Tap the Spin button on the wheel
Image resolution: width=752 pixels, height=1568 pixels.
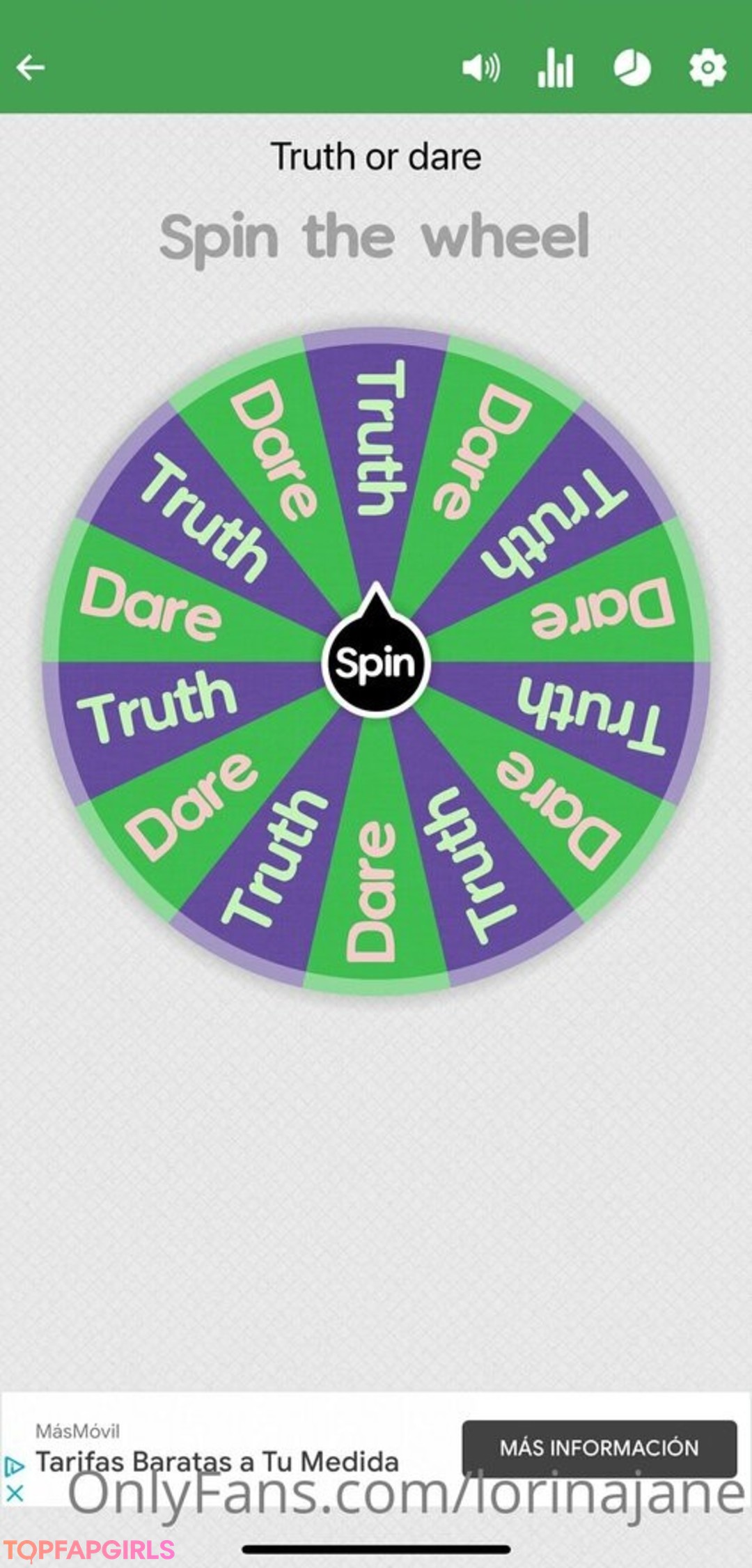376,662
